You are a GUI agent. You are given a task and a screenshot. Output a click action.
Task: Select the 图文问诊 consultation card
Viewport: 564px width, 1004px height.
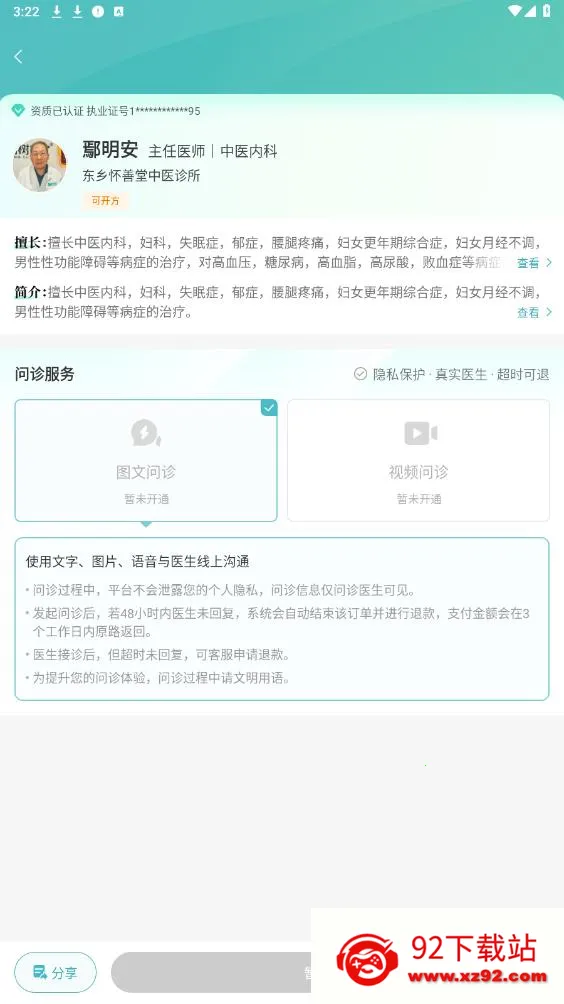pyautogui.click(x=146, y=460)
